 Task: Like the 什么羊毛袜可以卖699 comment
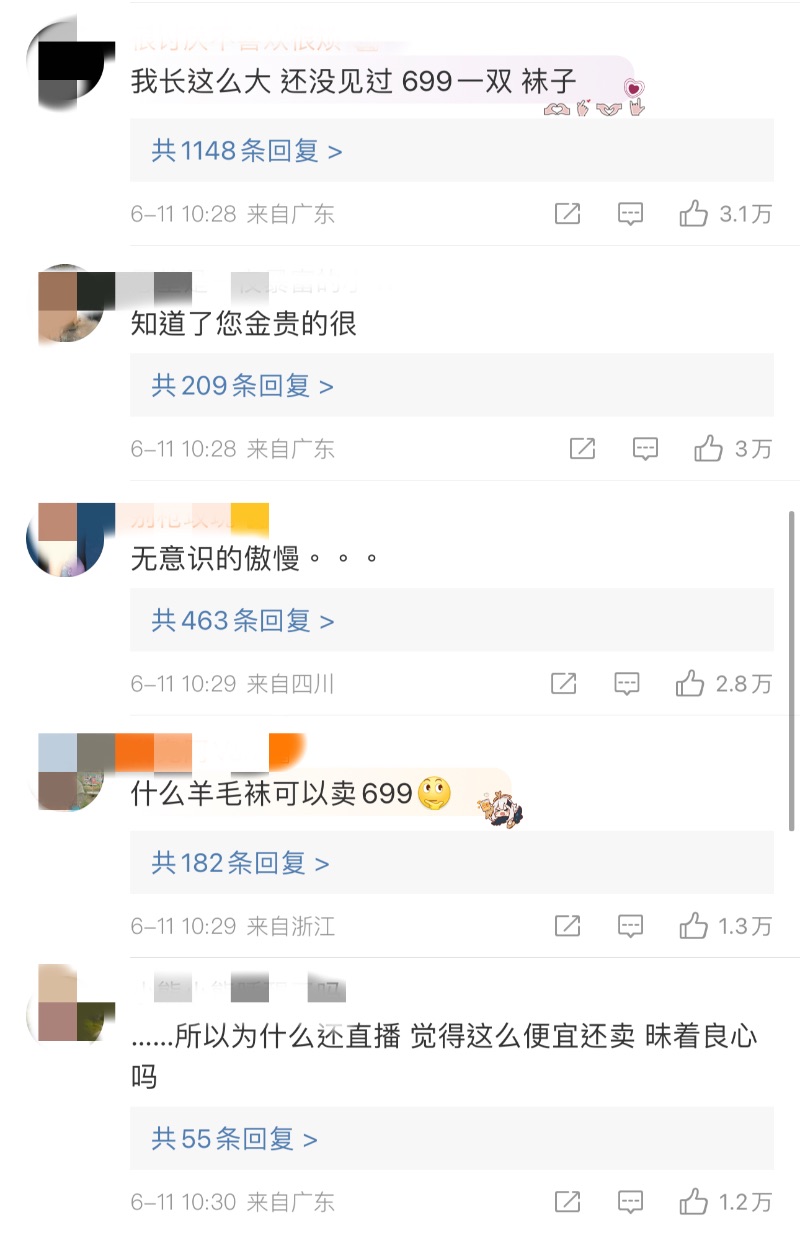pyautogui.click(x=694, y=926)
